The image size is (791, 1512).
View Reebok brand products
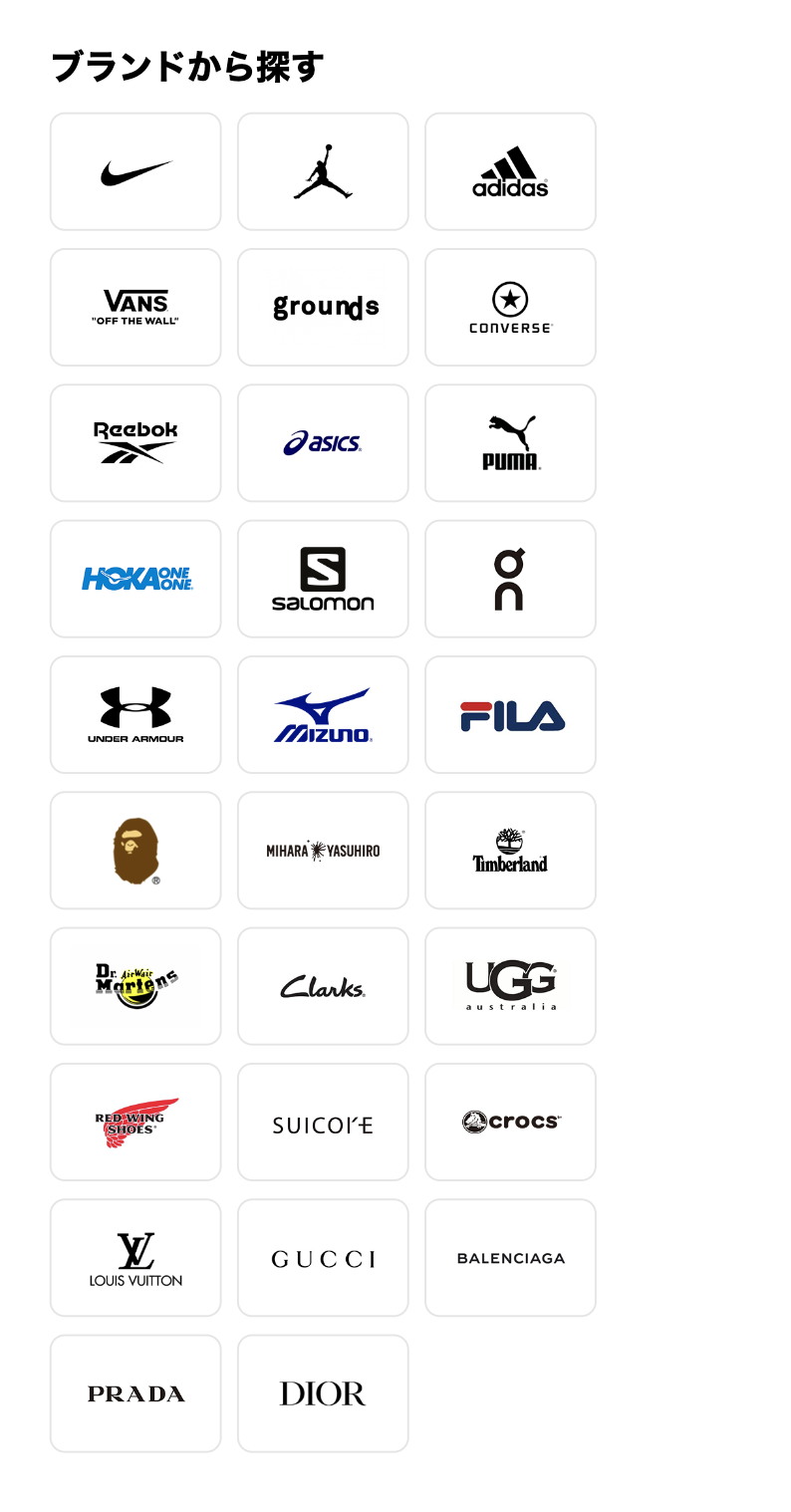(135, 443)
